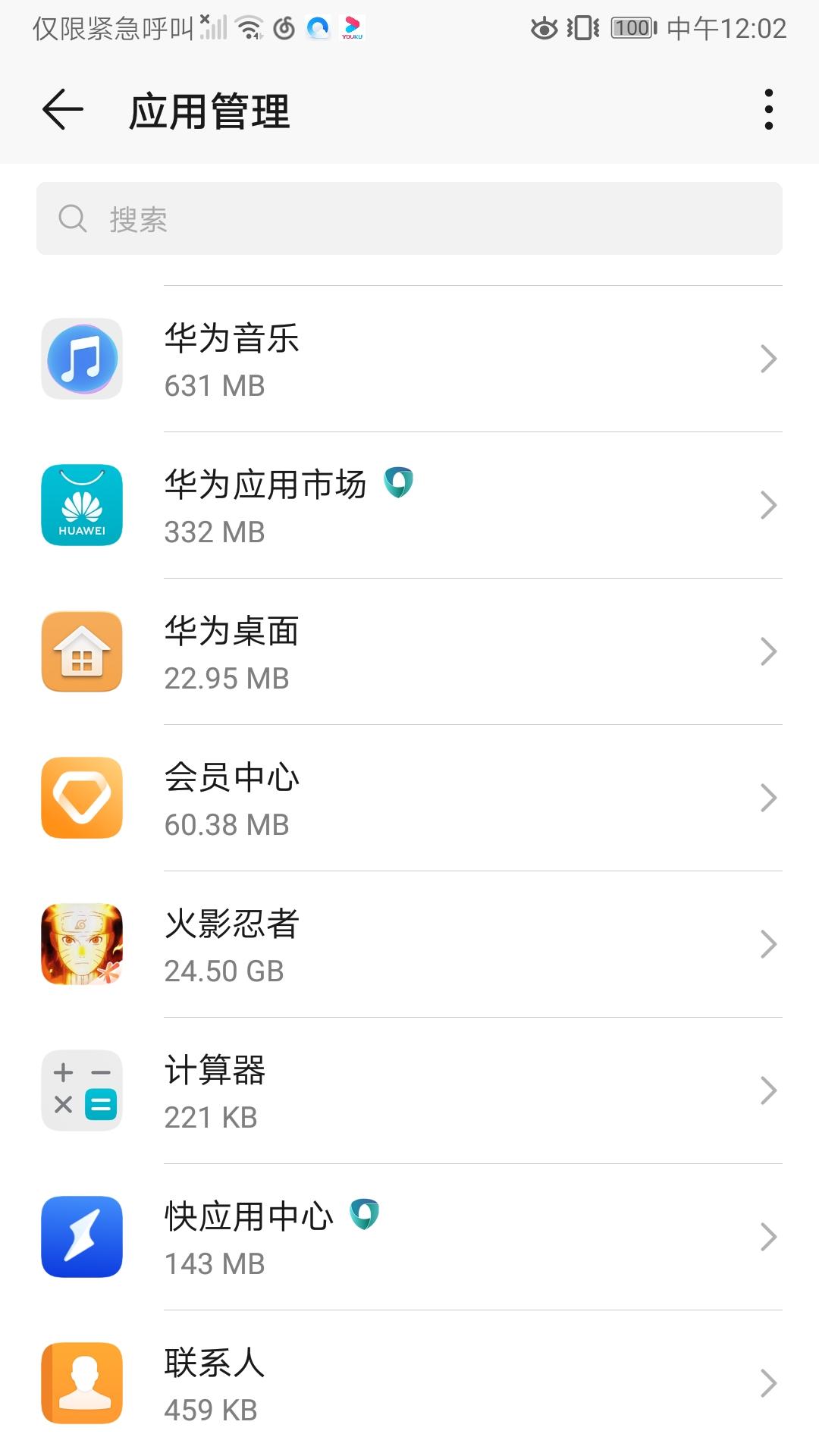Open the 华为音乐 app icon

81,358
